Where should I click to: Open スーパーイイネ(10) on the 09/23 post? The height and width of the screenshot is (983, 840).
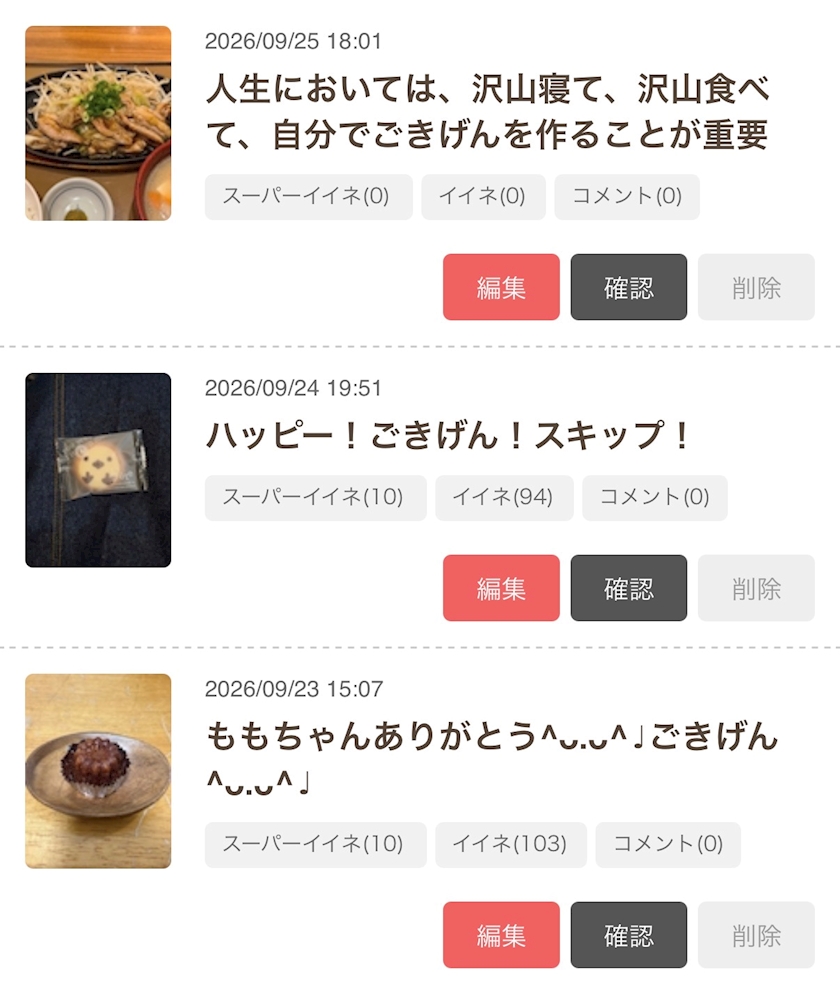pyautogui.click(x=315, y=844)
